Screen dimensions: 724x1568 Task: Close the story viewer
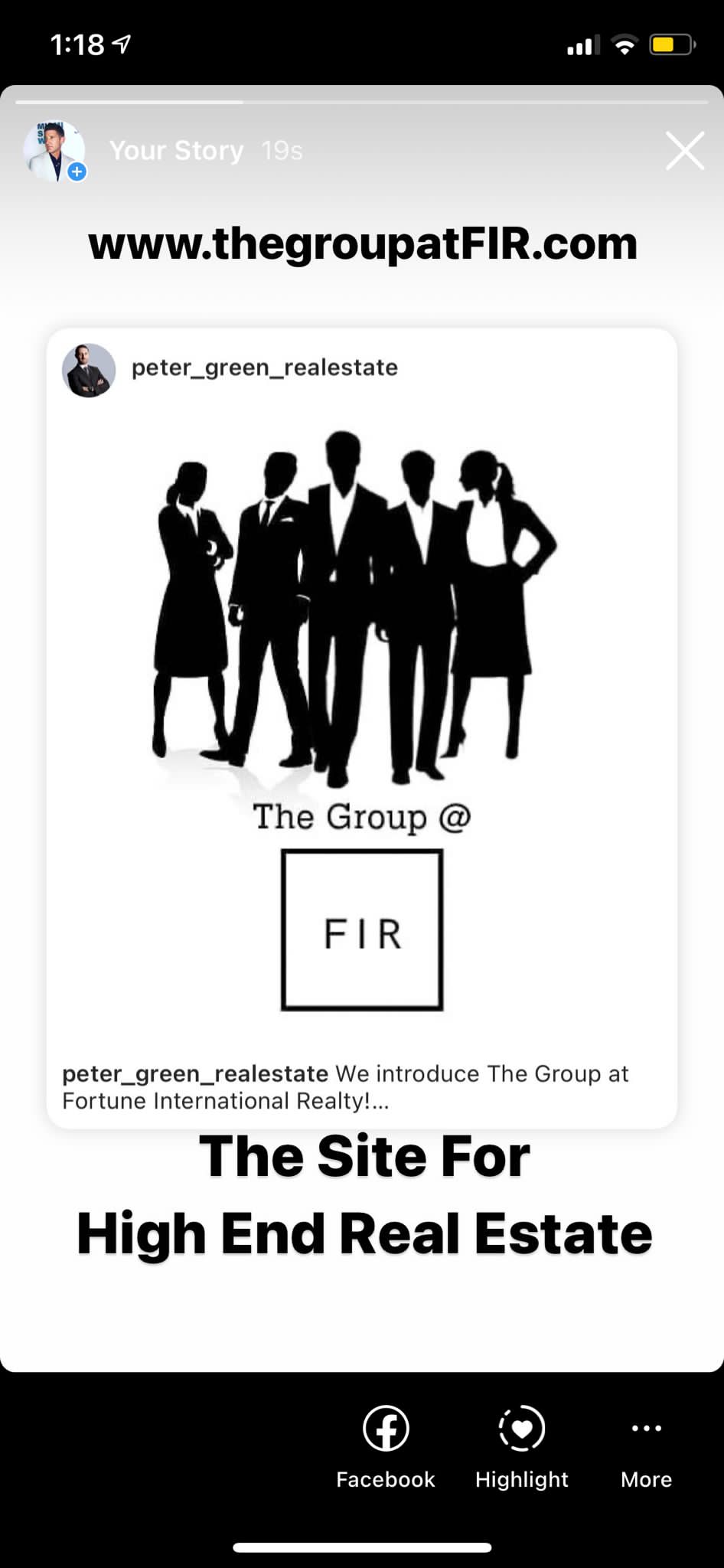coord(684,151)
